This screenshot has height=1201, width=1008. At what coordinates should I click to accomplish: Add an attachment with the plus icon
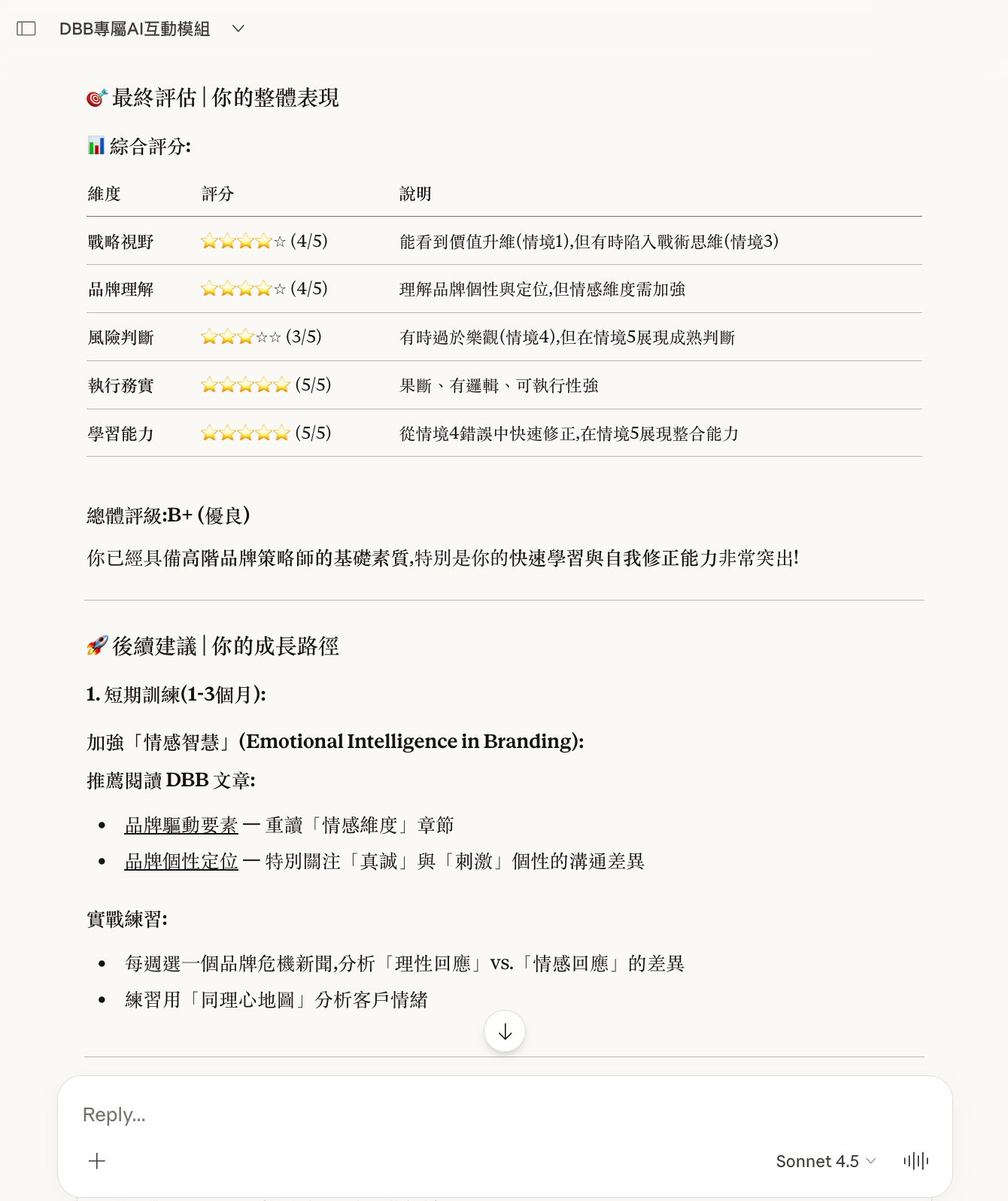[97, 1161]
